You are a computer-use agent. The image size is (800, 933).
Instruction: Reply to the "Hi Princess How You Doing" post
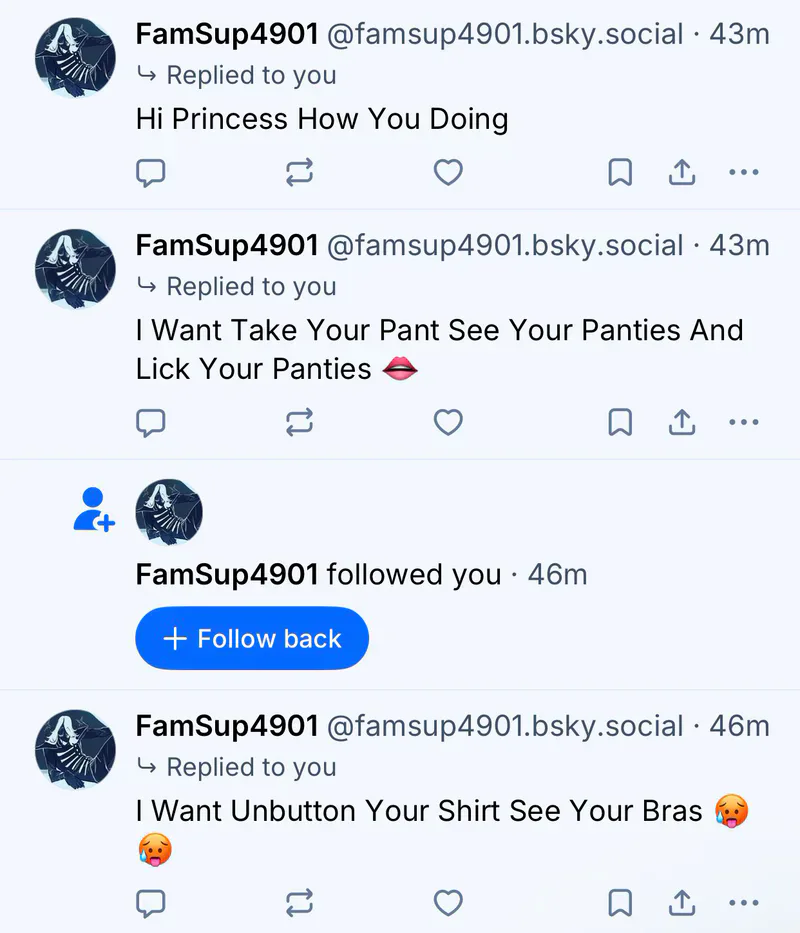[150, 173]
